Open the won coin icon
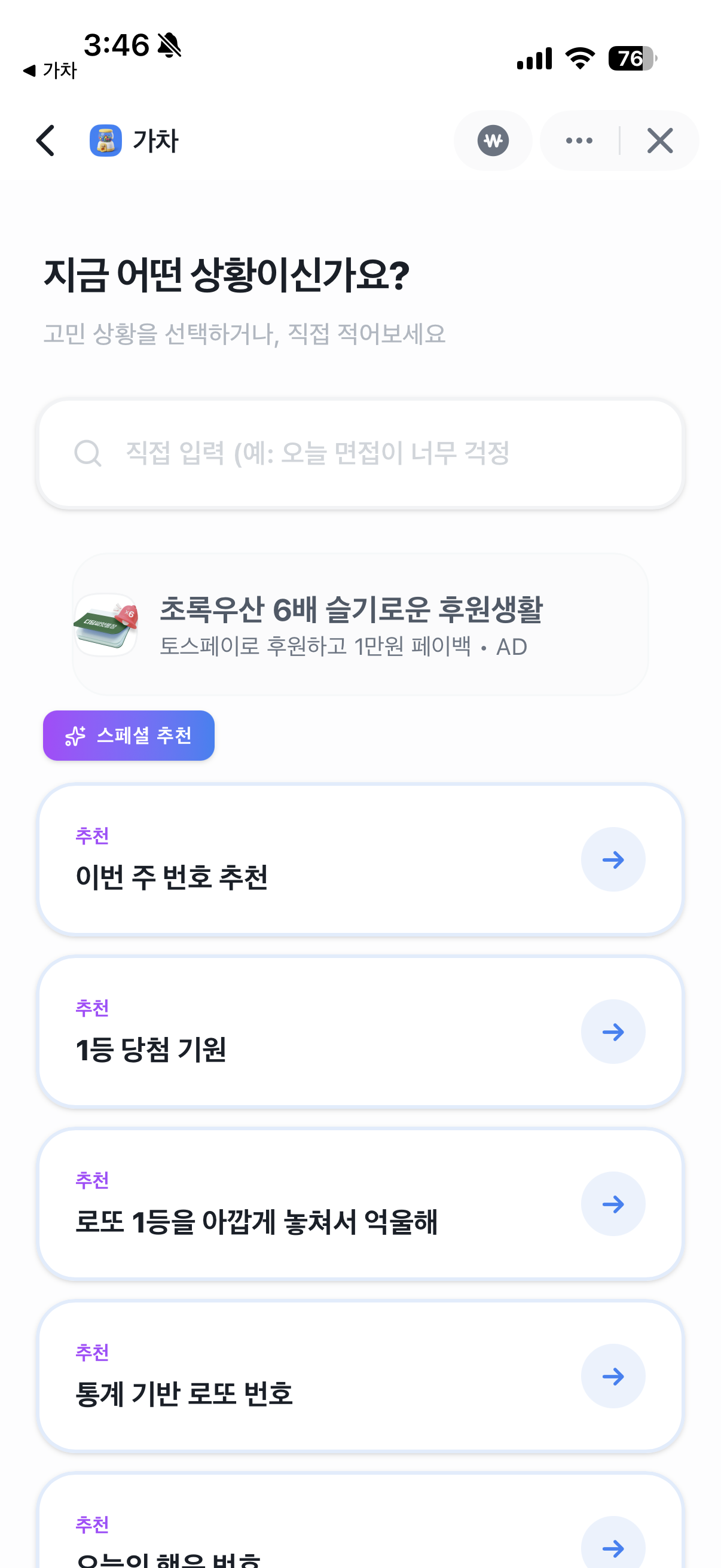 493,141
